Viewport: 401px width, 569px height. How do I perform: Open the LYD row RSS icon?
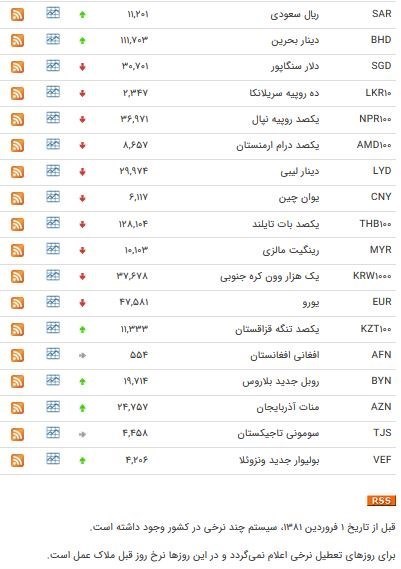17,172
